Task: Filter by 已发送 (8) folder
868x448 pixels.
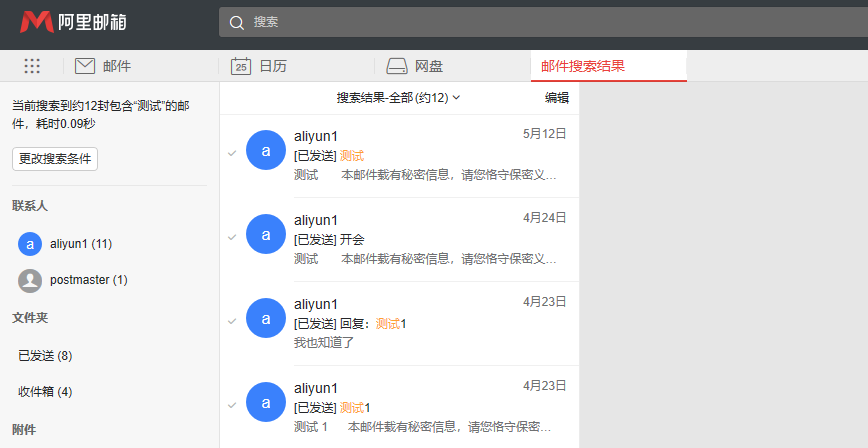Action: (45, 356)
